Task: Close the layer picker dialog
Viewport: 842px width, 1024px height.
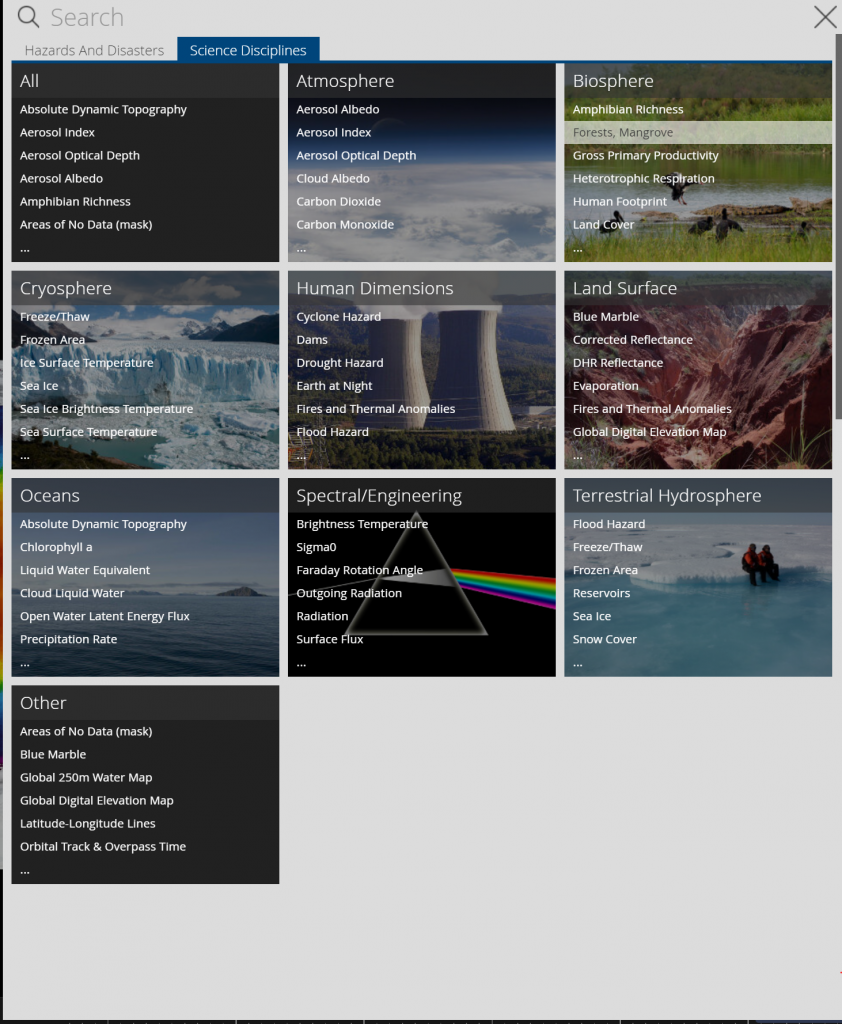Action: 825,17
